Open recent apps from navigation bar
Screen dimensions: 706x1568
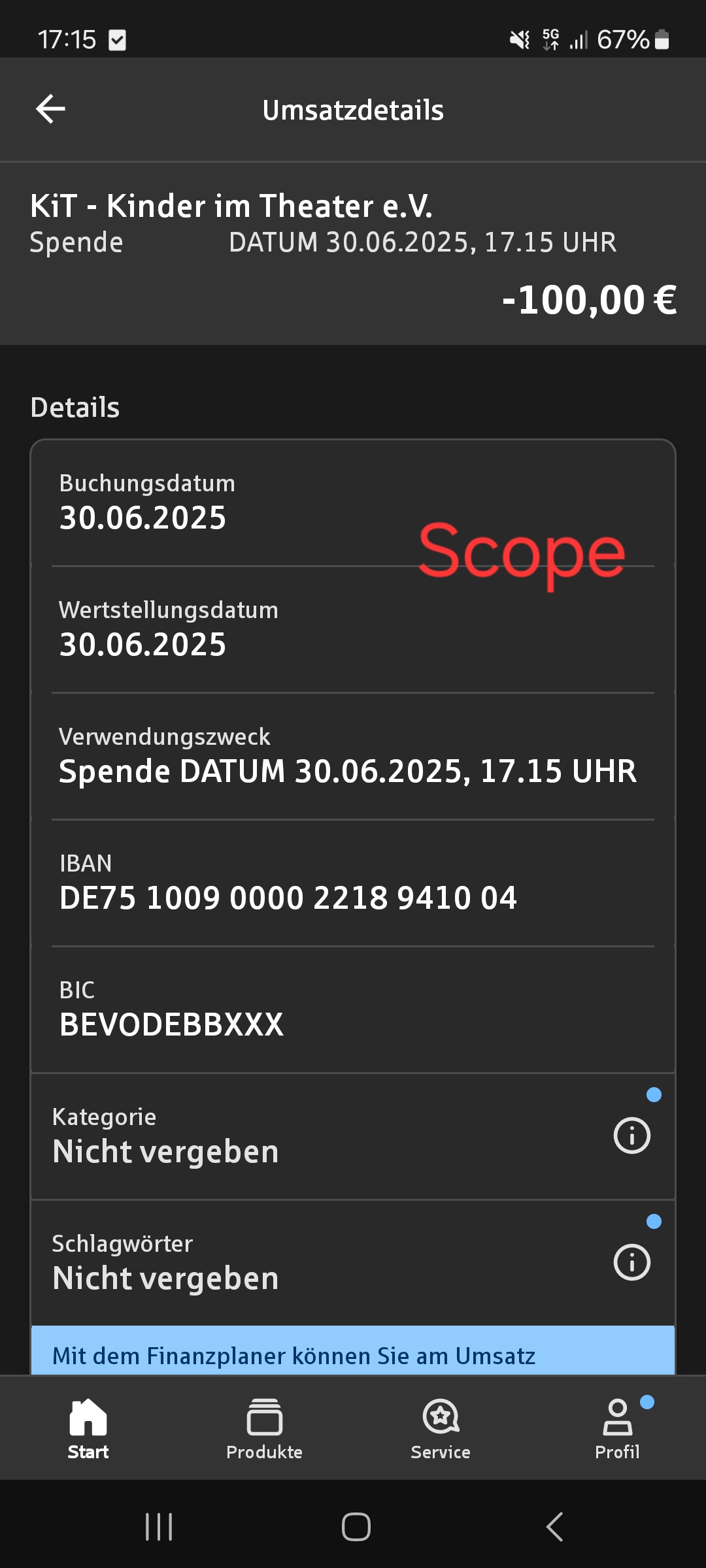tap(159, 1527)
